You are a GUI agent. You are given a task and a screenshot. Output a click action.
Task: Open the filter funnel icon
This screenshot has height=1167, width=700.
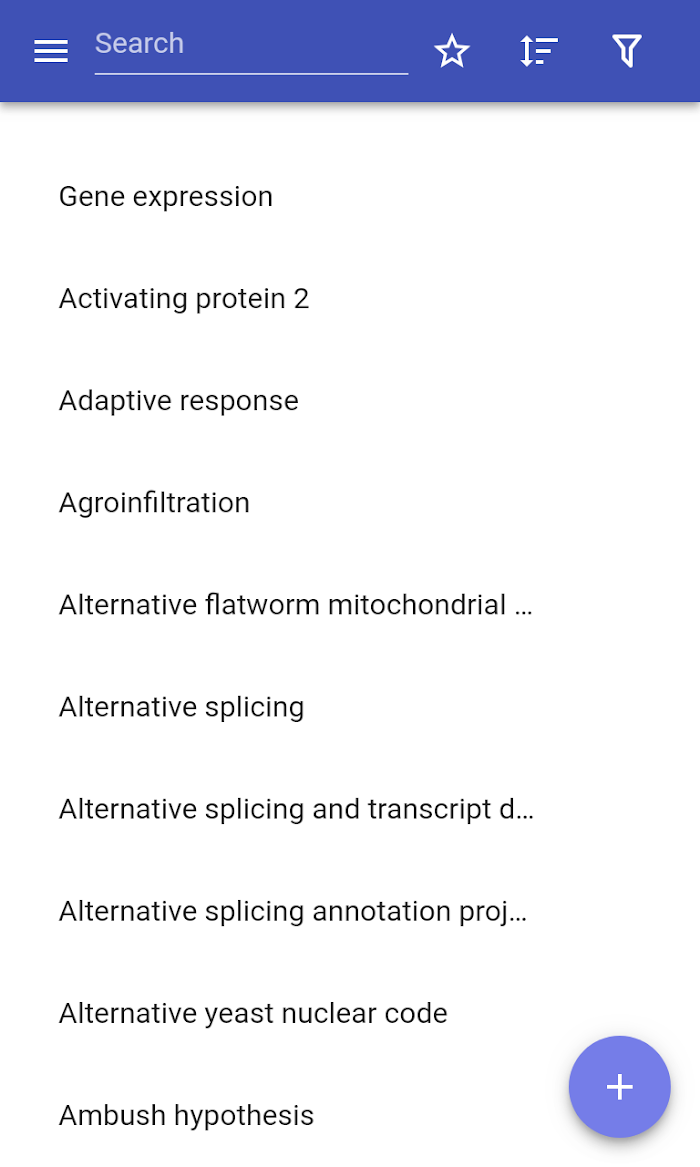click(626, 51)
